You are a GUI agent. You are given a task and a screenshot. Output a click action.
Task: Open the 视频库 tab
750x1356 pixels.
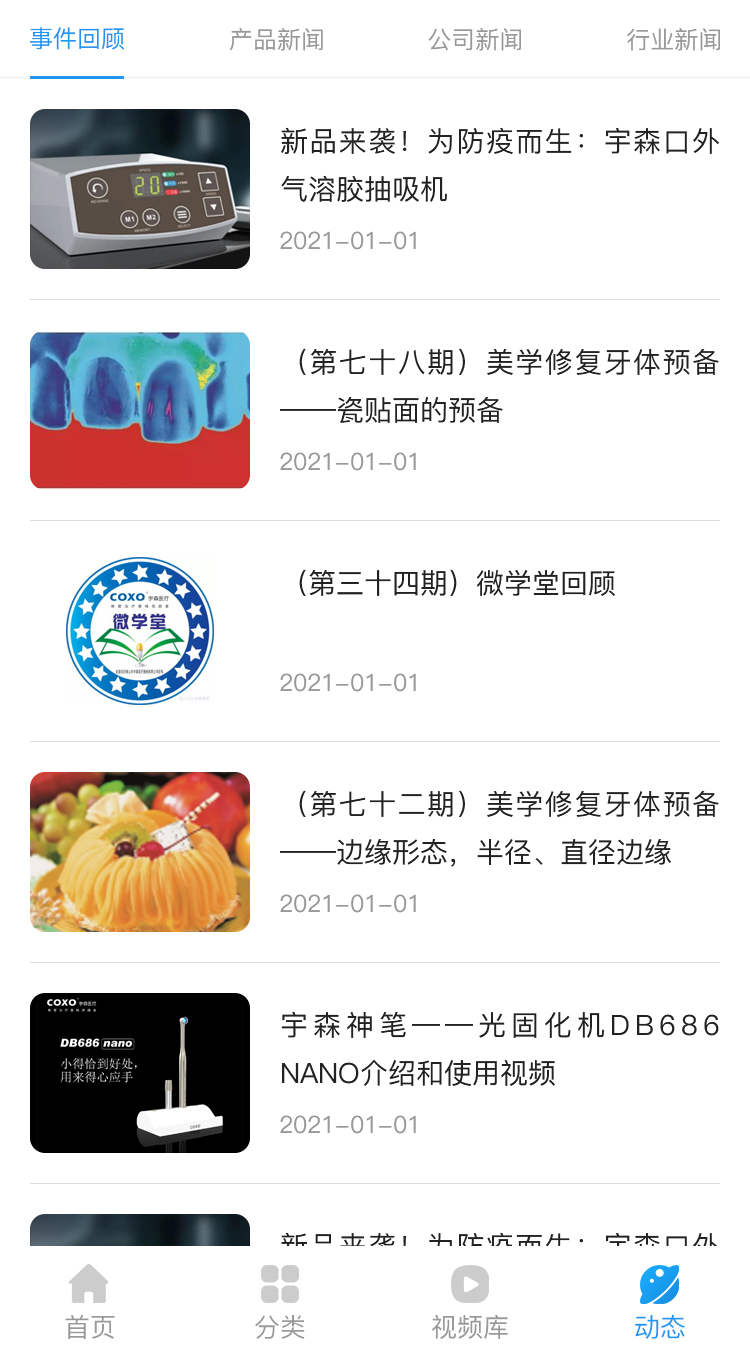pos(470,1301)
